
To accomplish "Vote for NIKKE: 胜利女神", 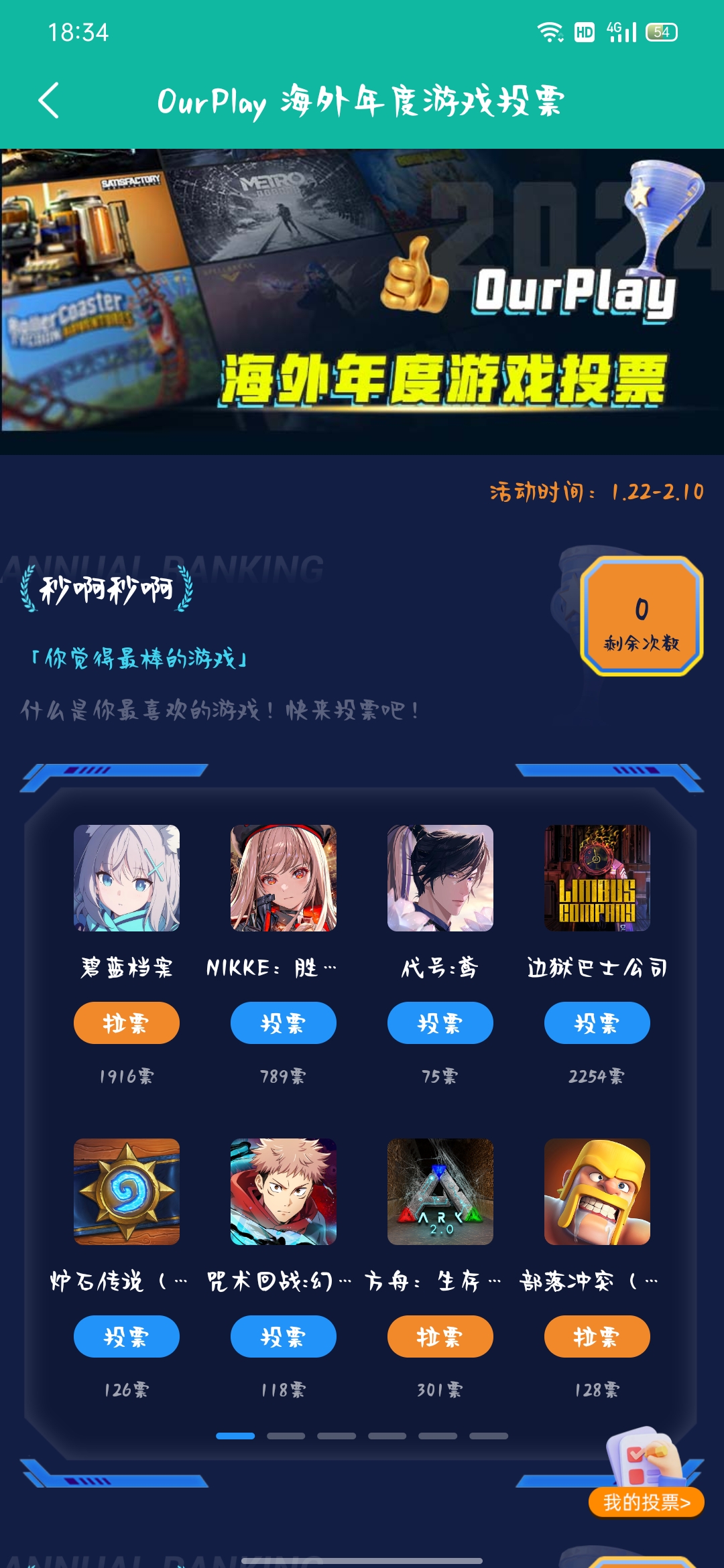I will point(283,1023).
